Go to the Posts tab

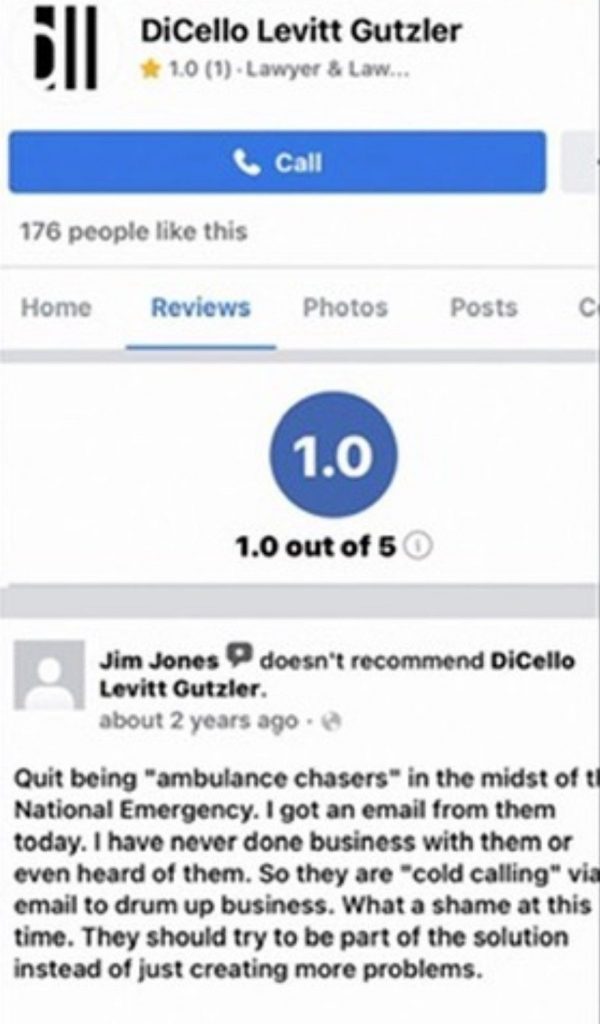click(483, 307)
